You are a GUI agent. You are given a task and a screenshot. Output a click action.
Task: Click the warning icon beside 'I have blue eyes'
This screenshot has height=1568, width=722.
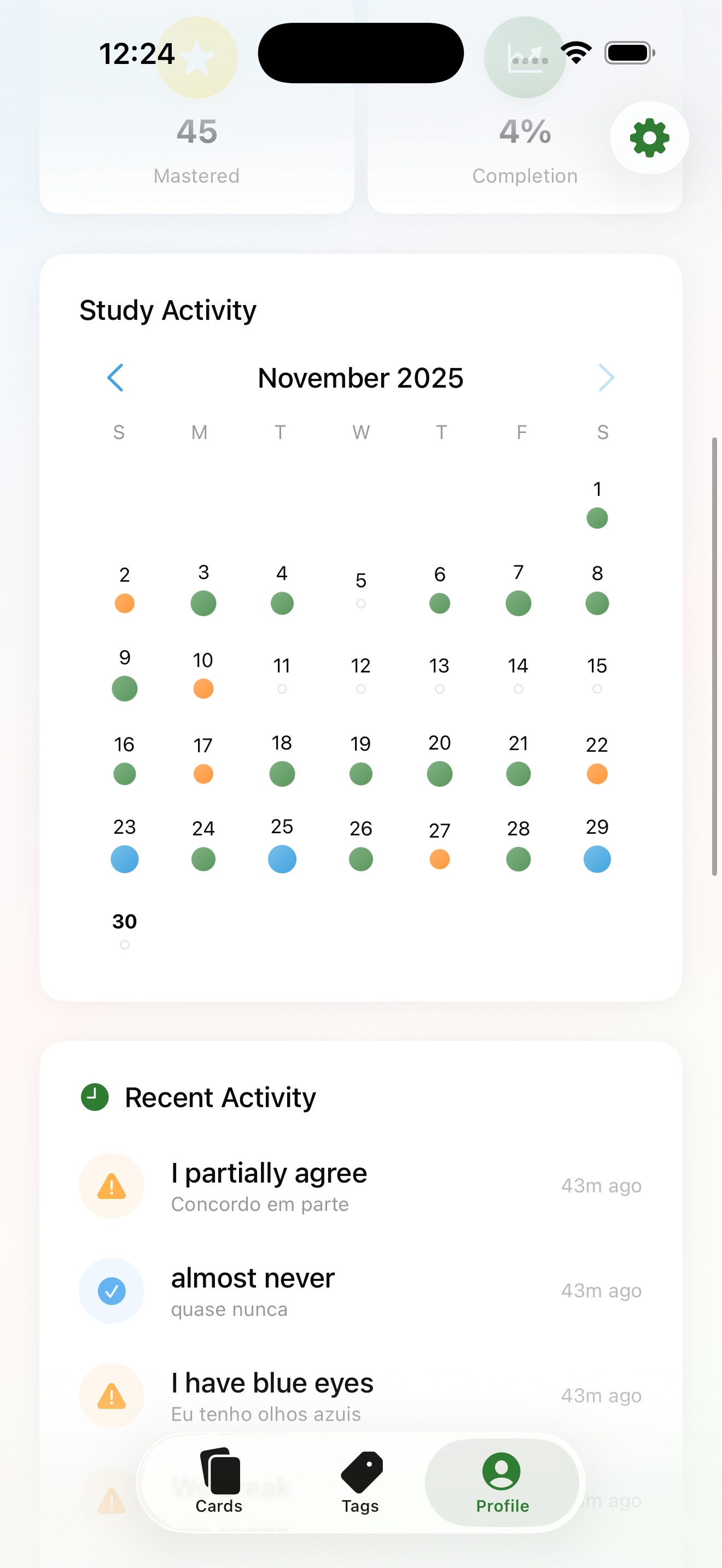(x=112, y=1397)
